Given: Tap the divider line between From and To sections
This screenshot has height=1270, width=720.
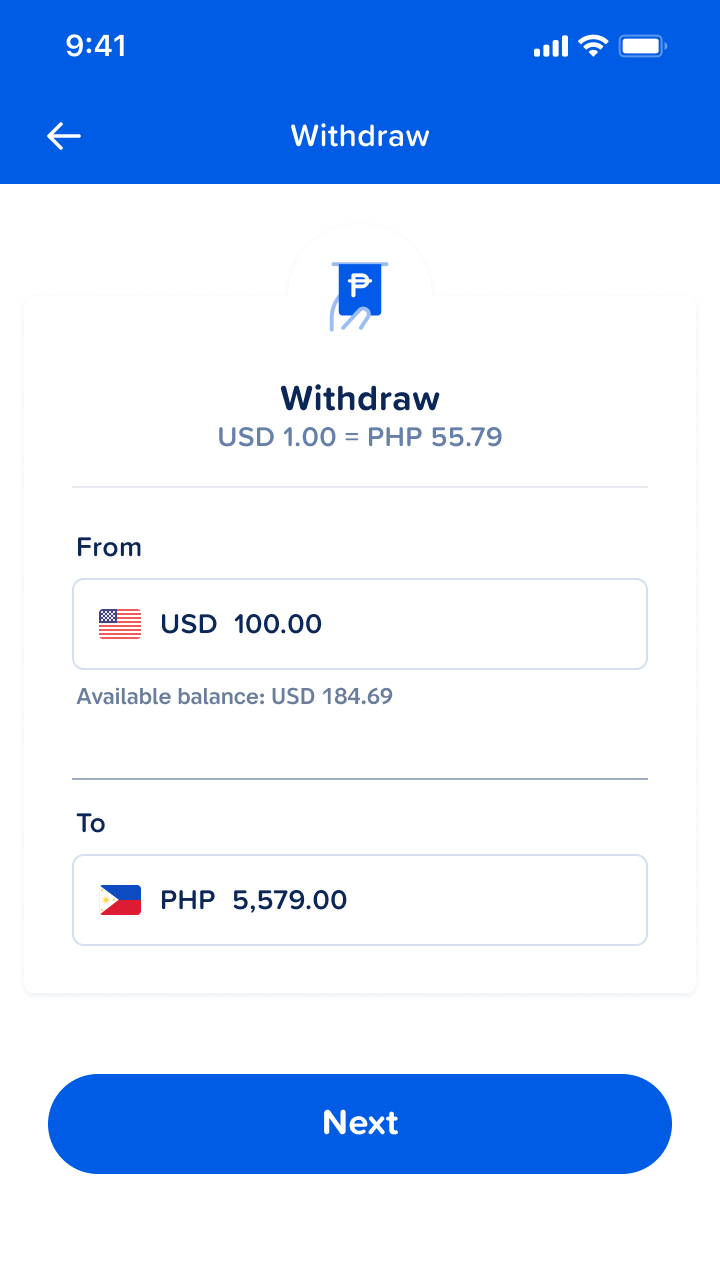Looking at the screenshot, I should click(x=360, y=774).
